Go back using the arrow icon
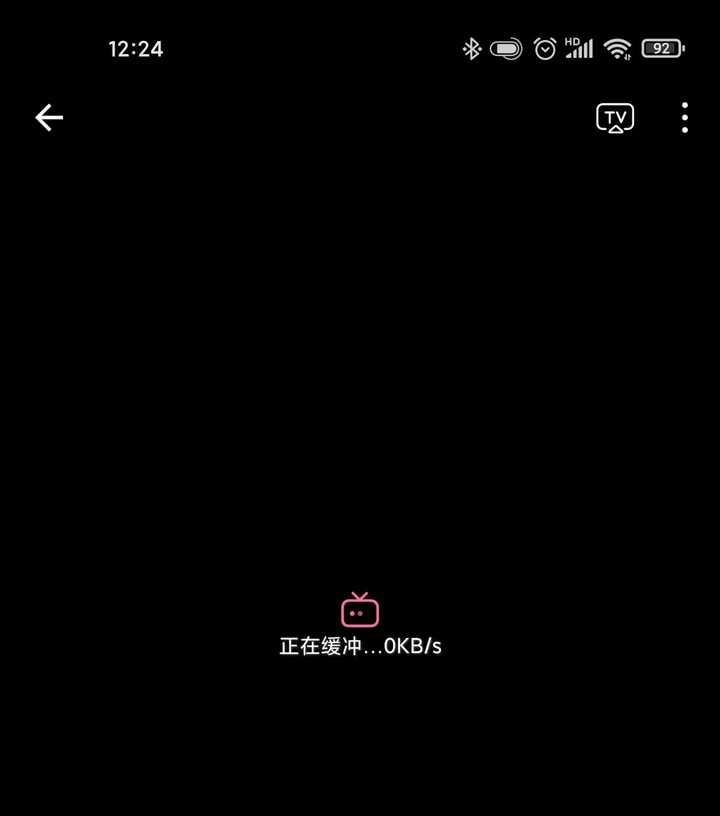The image size is (720, 816). pyautogui.click(x=49, y=118)
